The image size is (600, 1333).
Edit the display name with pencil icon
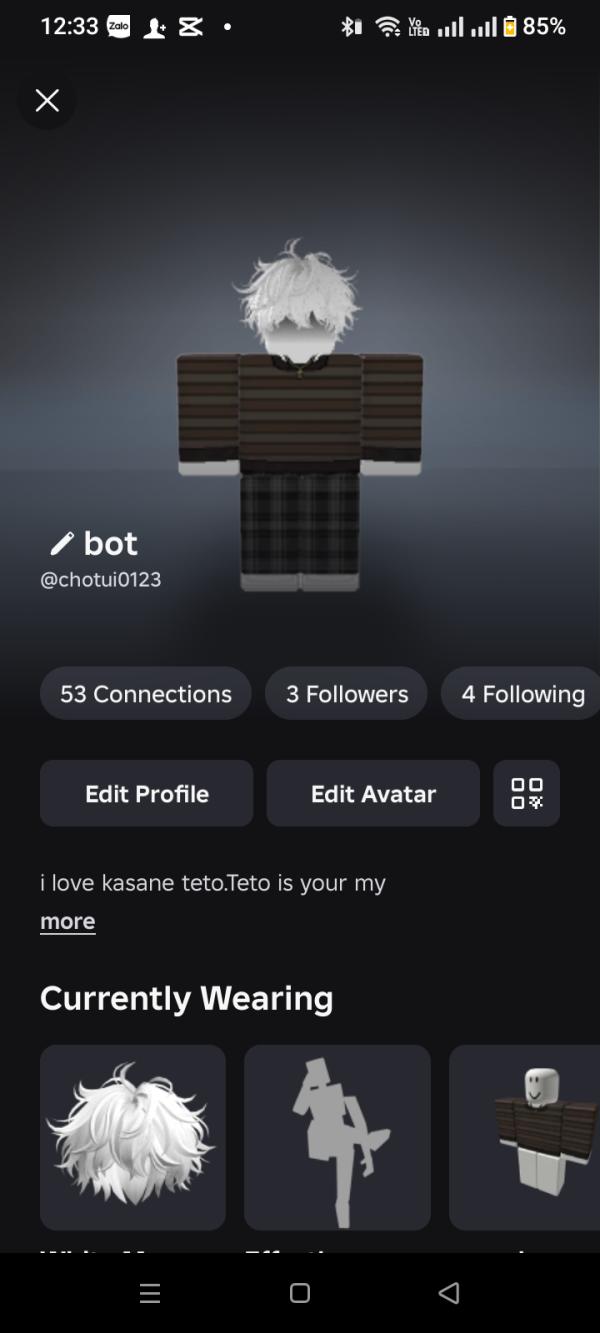[x=62, y=543]
